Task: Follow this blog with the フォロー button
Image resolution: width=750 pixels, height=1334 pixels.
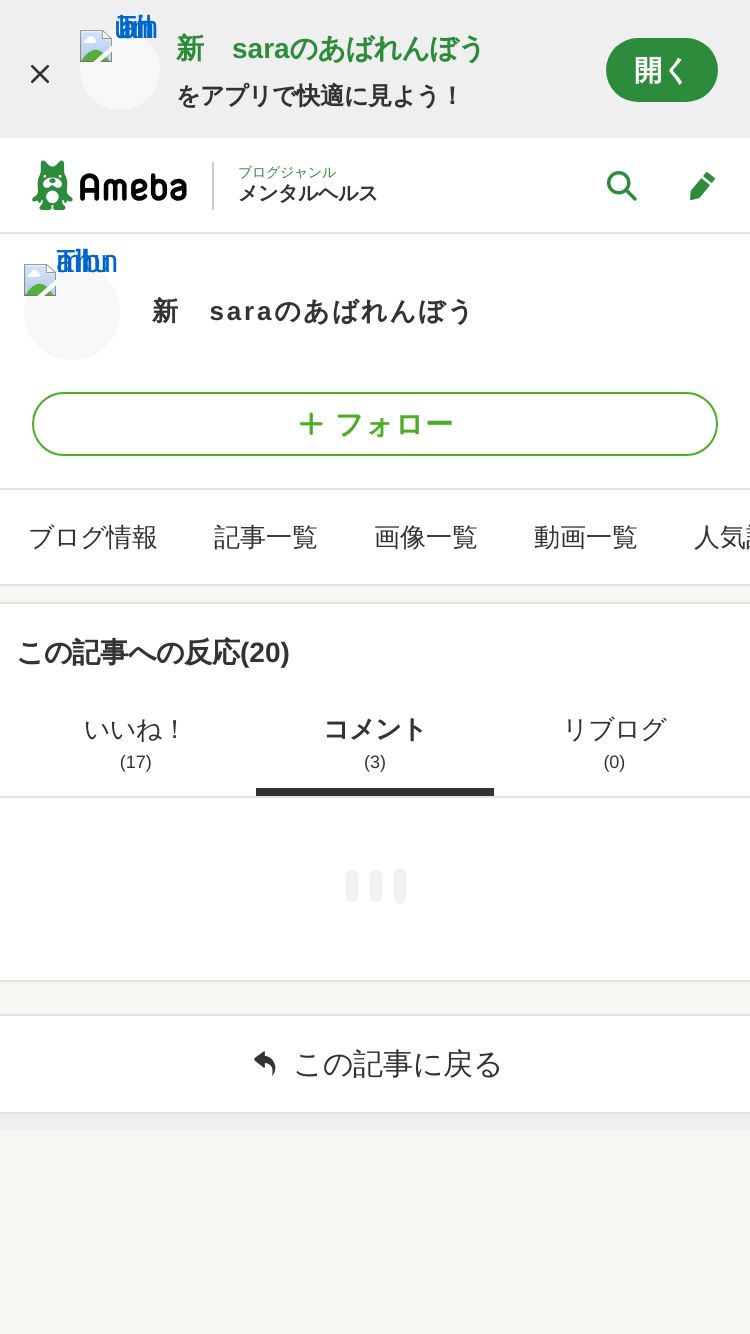Action: coord(375,424)
